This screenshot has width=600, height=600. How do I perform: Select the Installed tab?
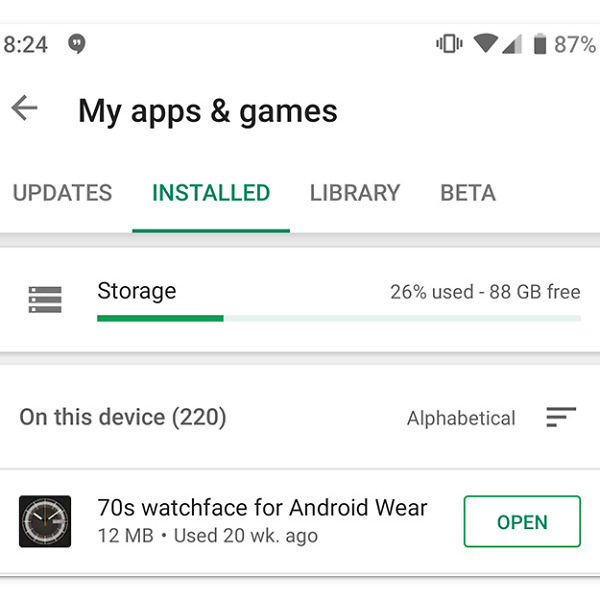point(211,193)
